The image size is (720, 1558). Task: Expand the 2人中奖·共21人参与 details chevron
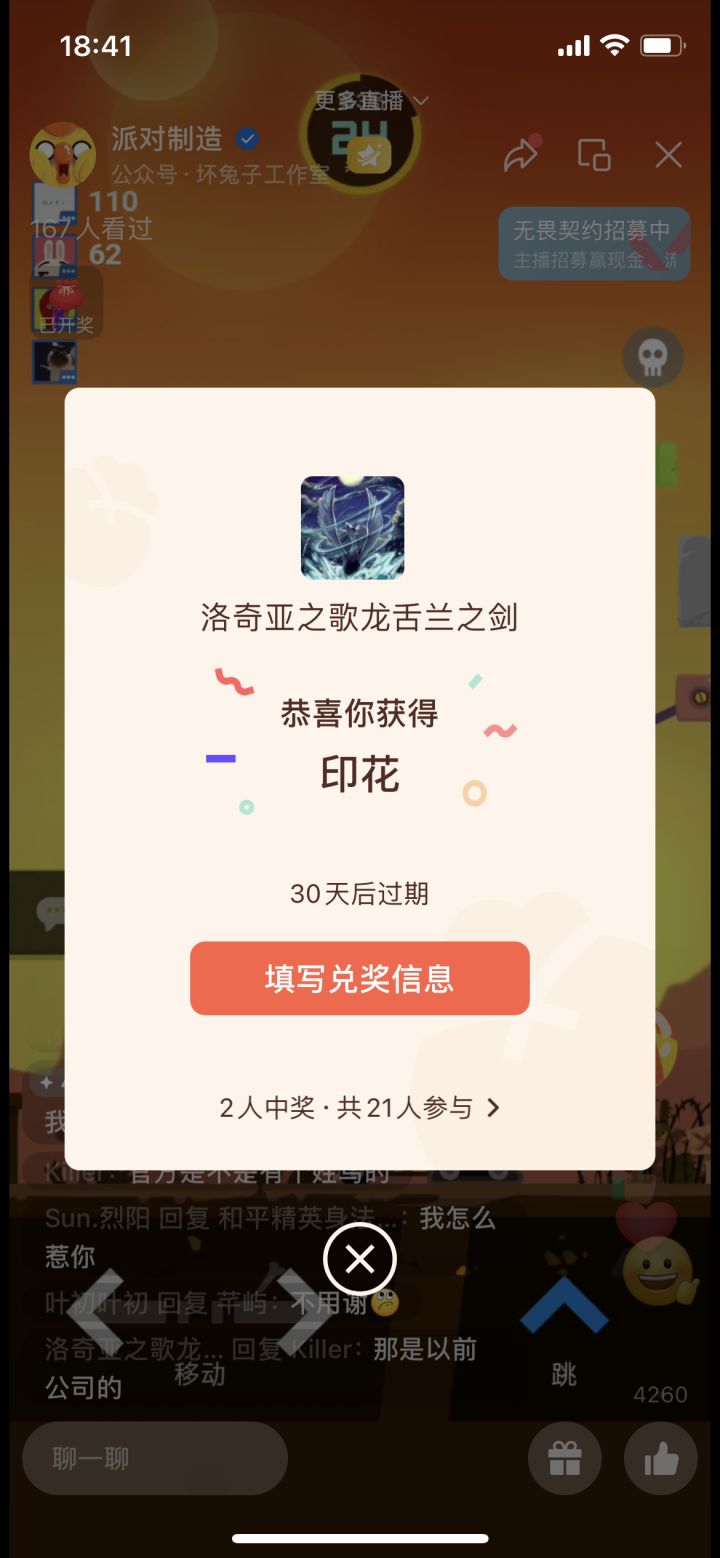click(492, 1108)
